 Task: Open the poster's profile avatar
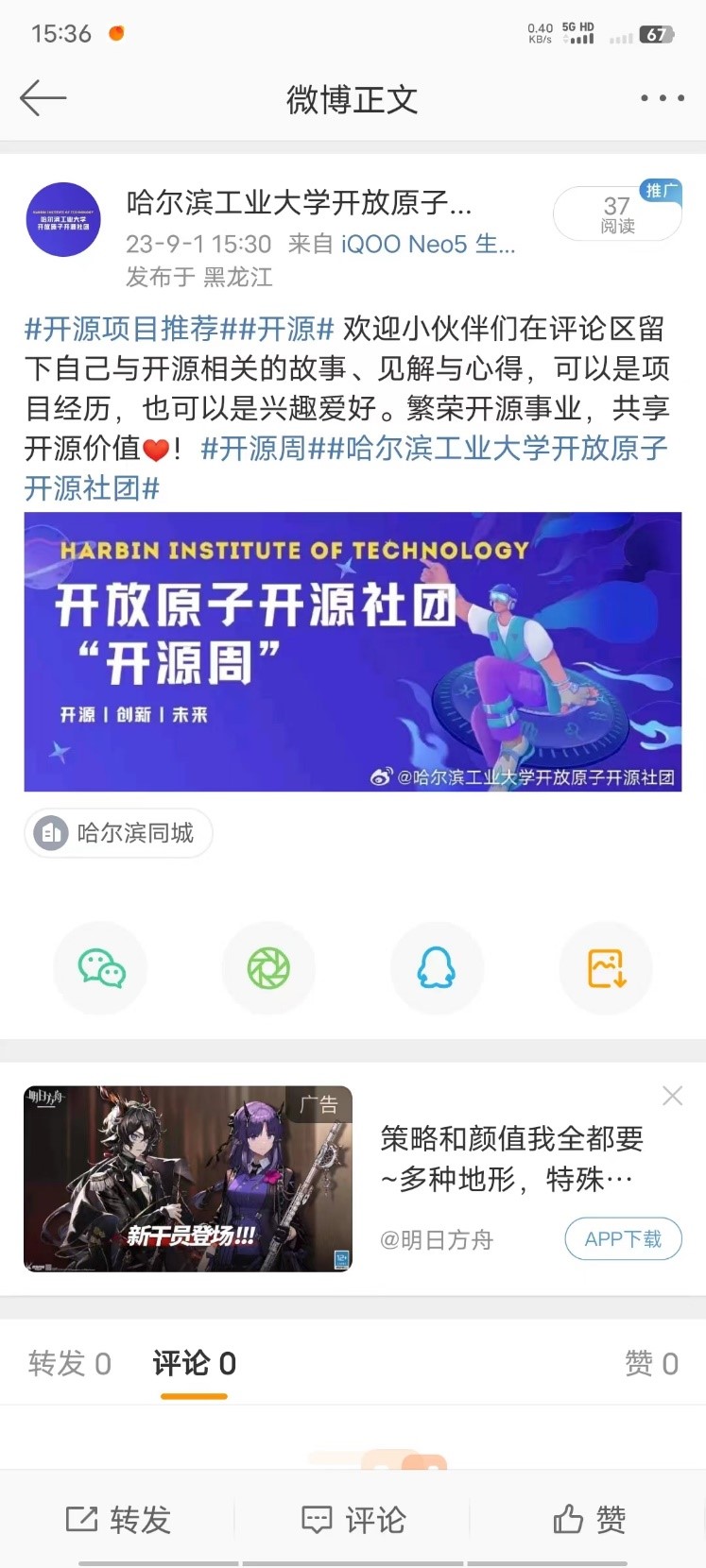[x=63, y=220]
